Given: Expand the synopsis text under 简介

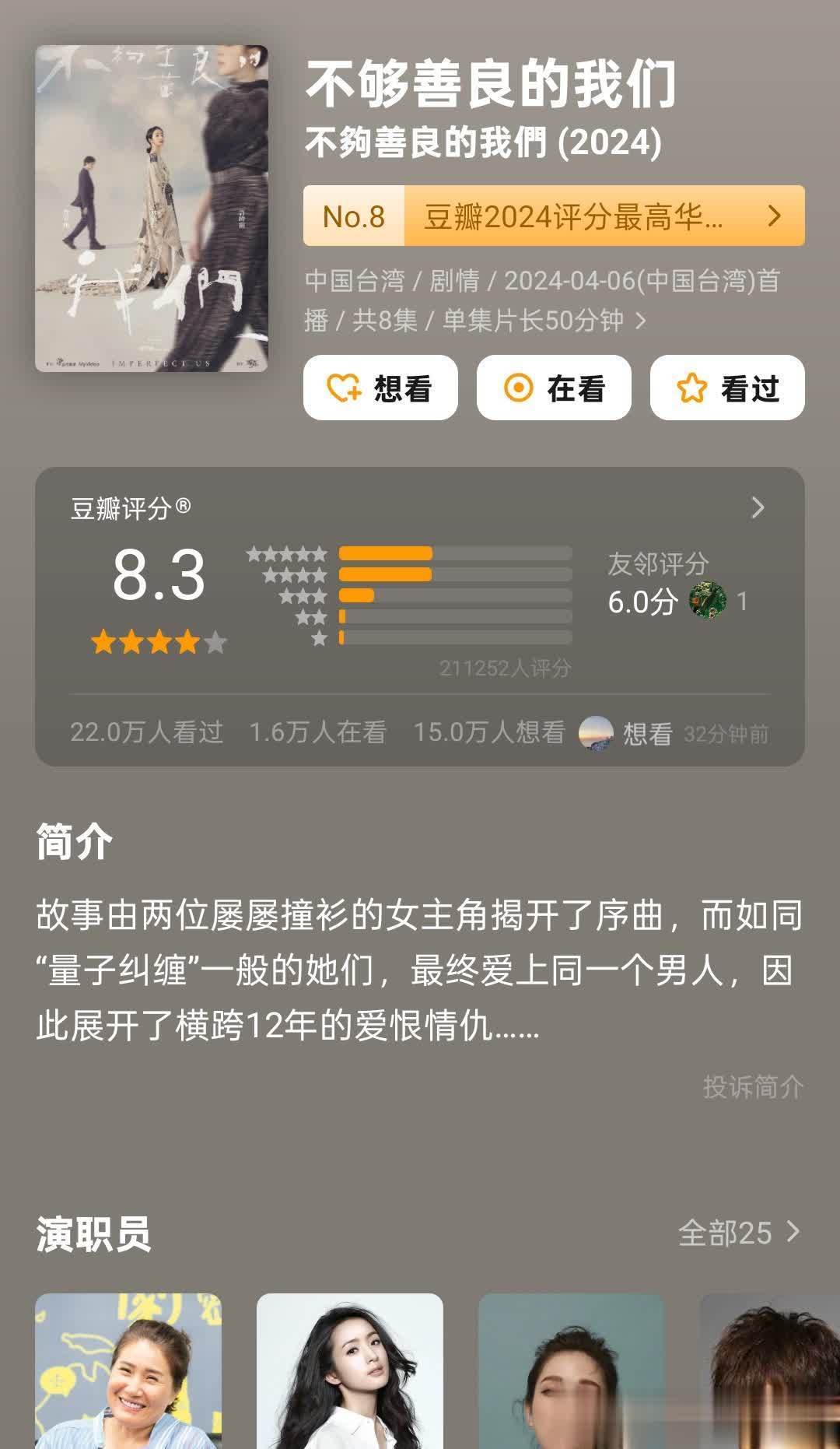Looking at the screenshot, I should coord(420,971).
